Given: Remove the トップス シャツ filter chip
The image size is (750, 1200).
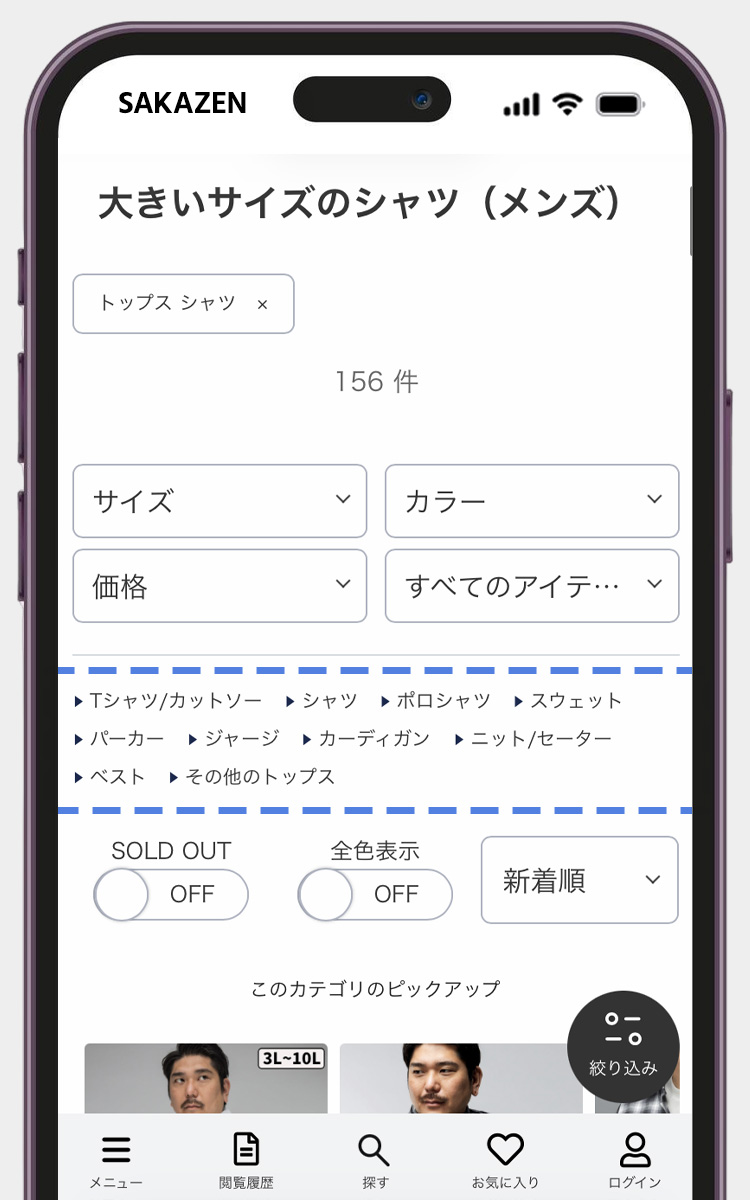Looking at the screenshot, I should tap(262, 304).
